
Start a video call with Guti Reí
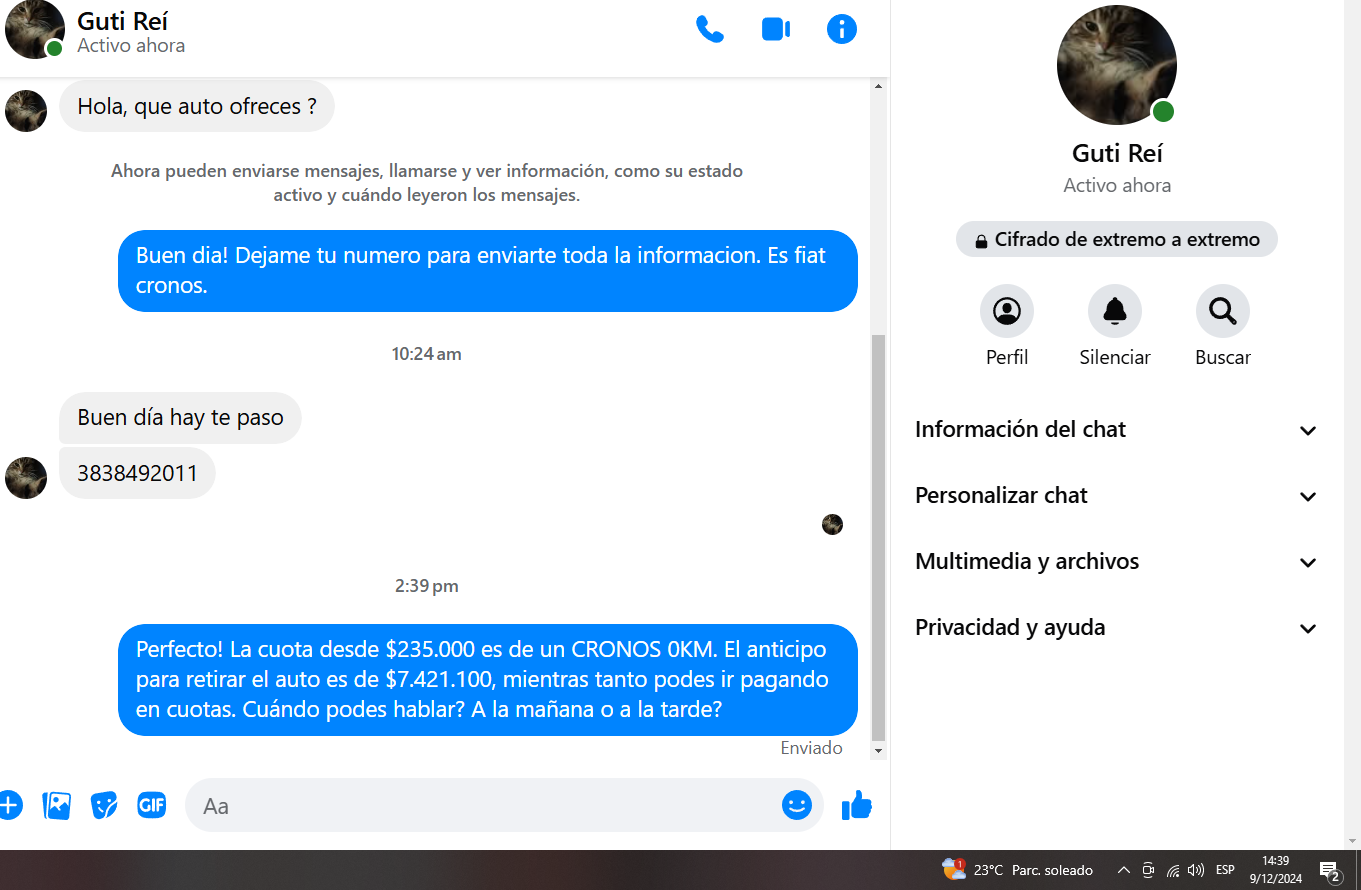tap(776, 29)
